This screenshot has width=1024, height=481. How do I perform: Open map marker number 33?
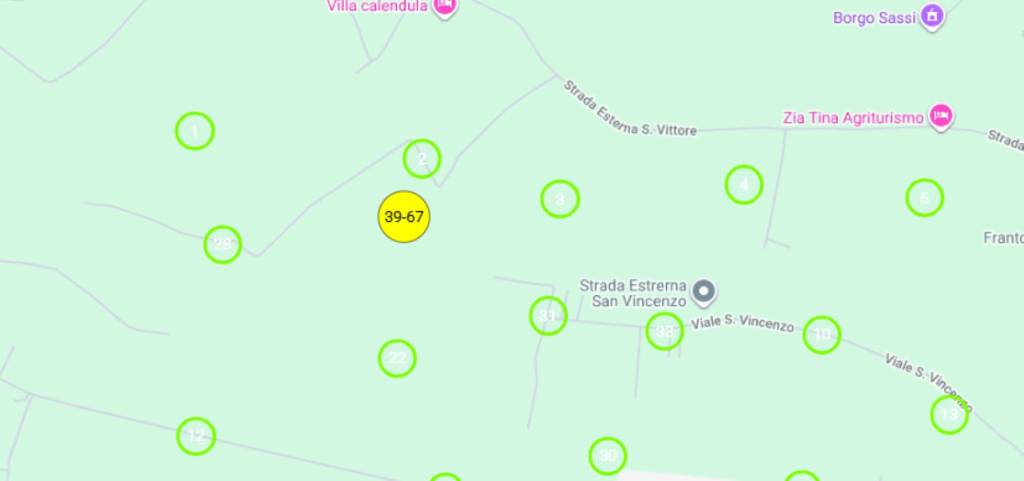pyautogui.click(x=665, y=331)
